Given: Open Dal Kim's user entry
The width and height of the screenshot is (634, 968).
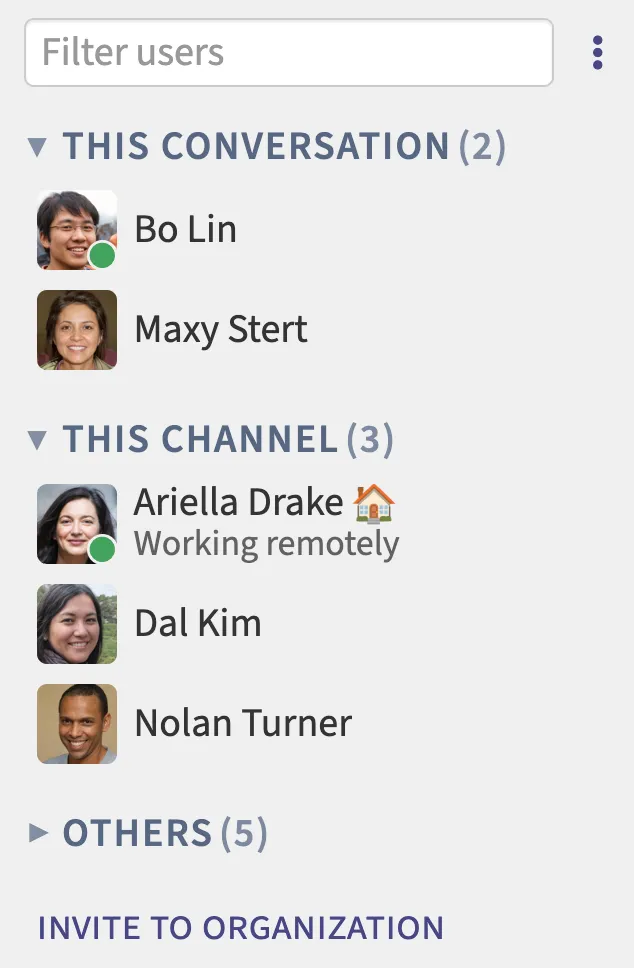Looking at the screenshot, I should tap(197, 623).
